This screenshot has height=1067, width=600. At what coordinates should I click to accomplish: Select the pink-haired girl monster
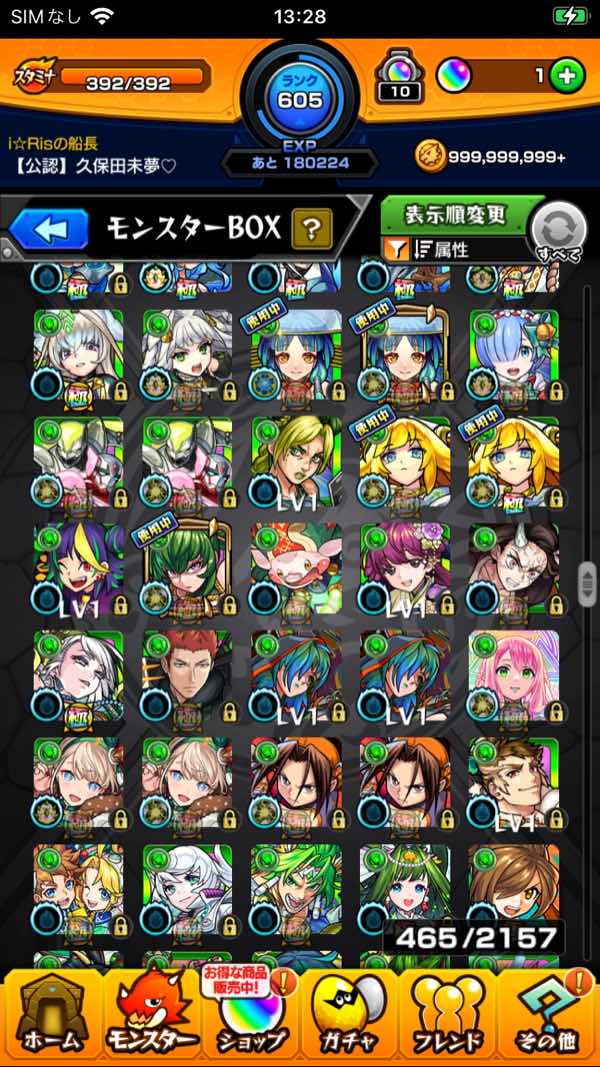[x=512, y=675]
